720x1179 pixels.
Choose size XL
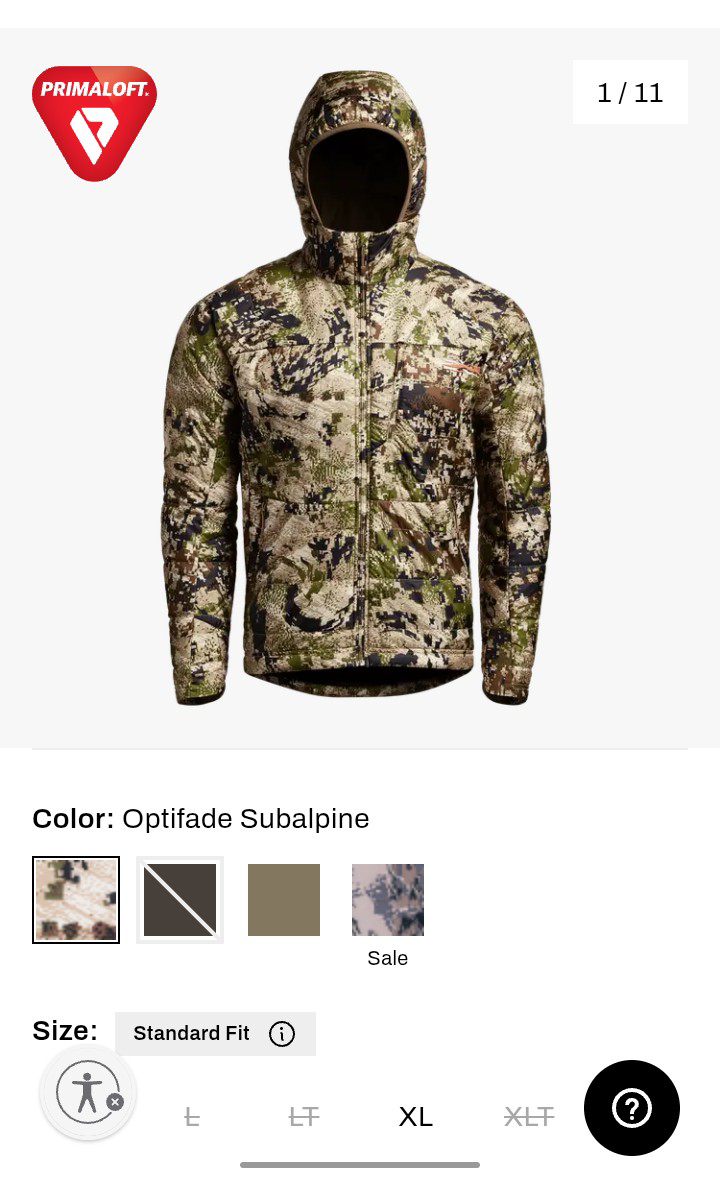416,1116
